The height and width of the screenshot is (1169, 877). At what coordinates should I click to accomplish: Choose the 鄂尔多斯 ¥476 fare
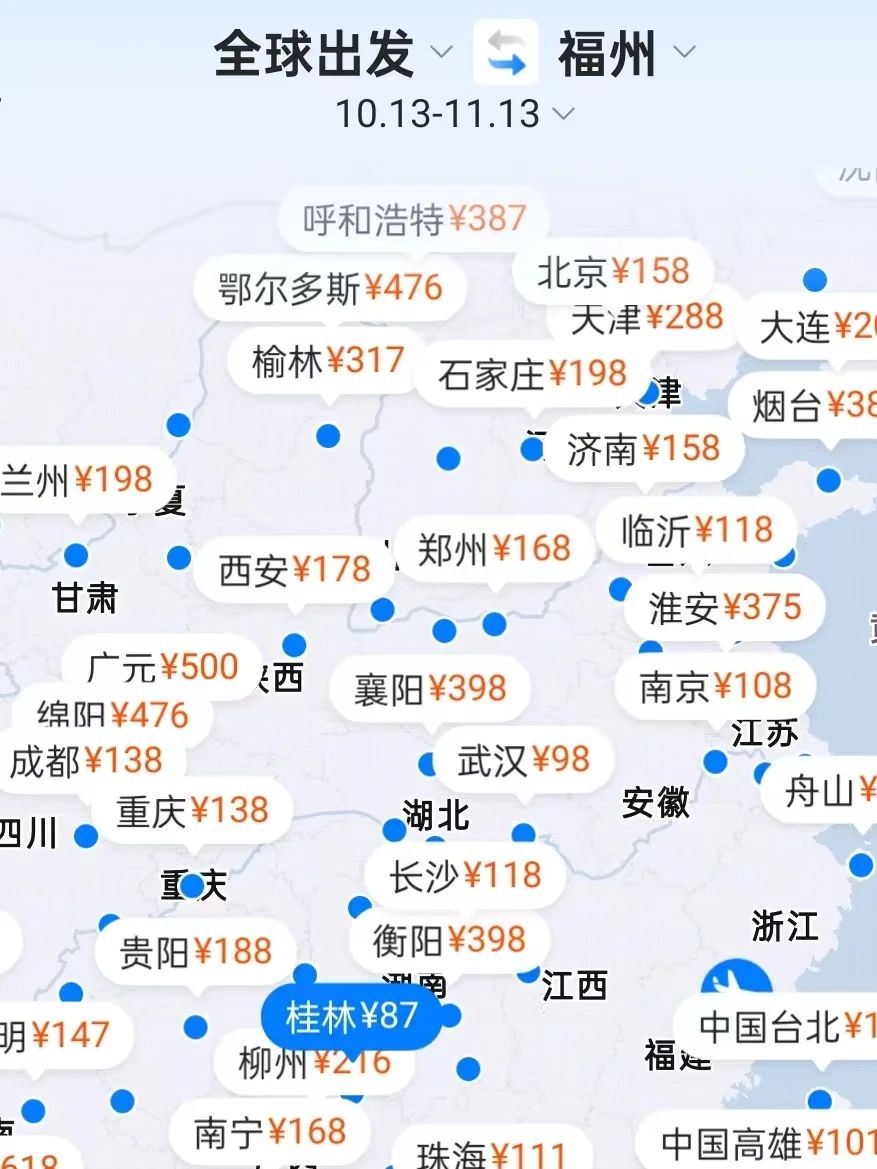click(x=330, y=289)
